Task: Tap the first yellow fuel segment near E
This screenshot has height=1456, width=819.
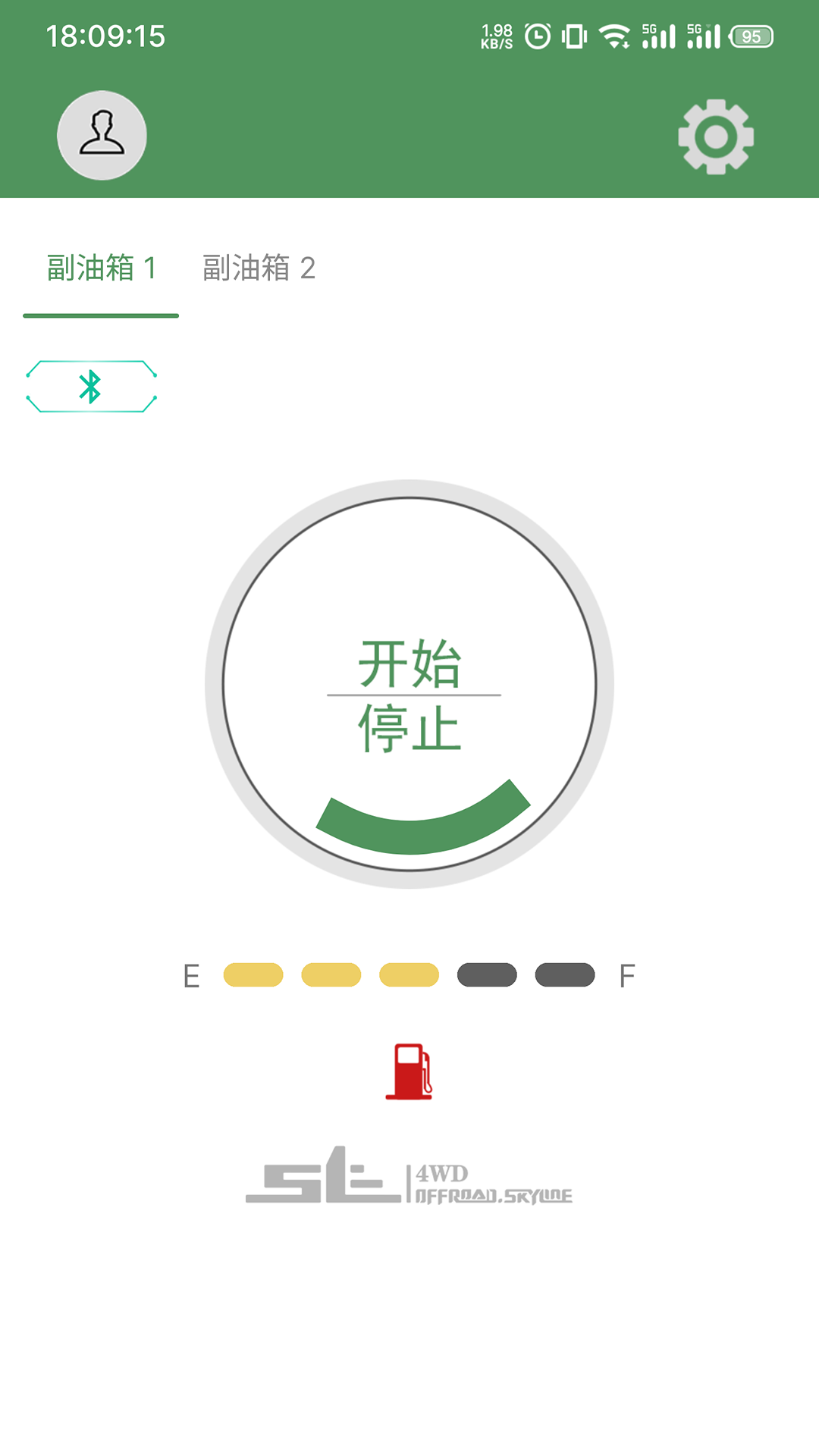Action: click(254, 975)
